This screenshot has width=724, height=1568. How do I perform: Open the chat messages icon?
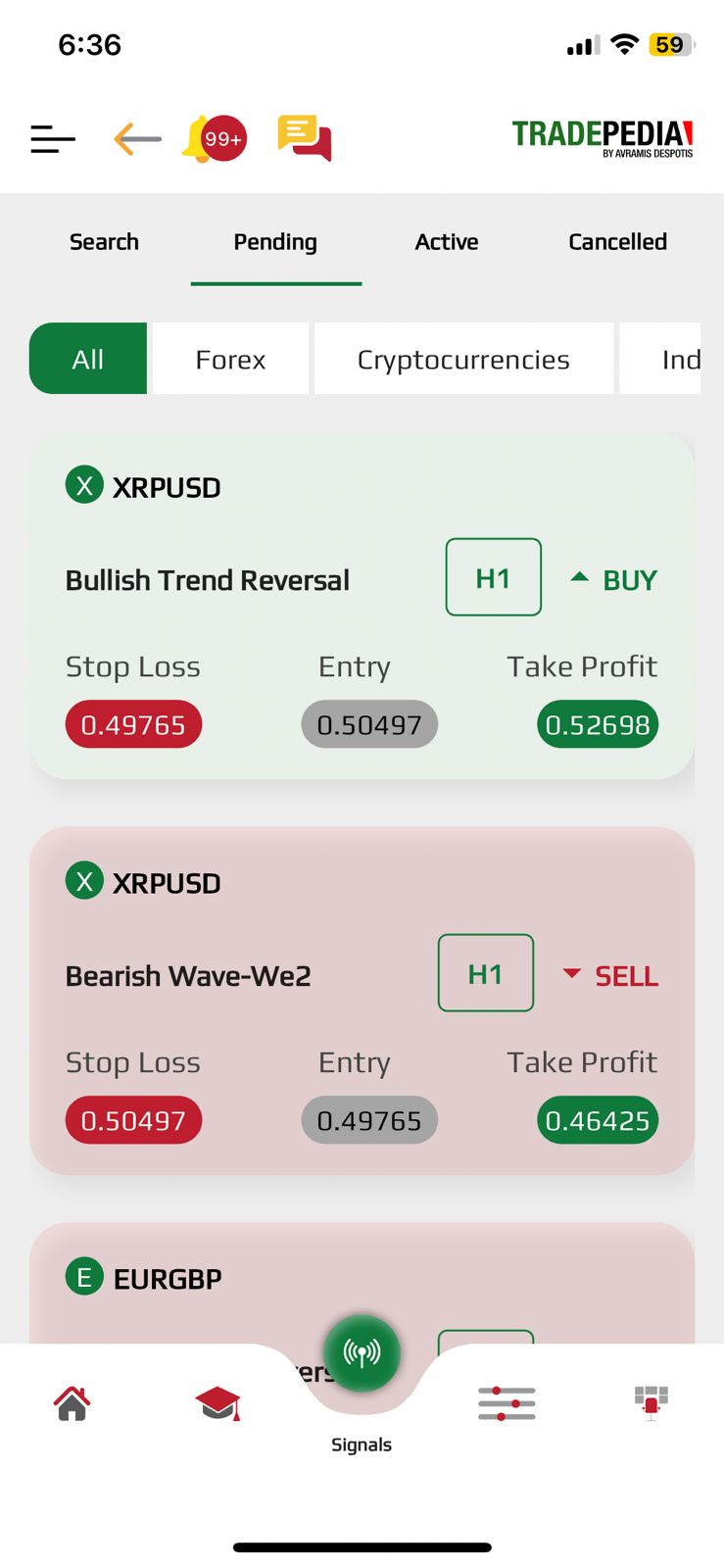coord(303,138)
